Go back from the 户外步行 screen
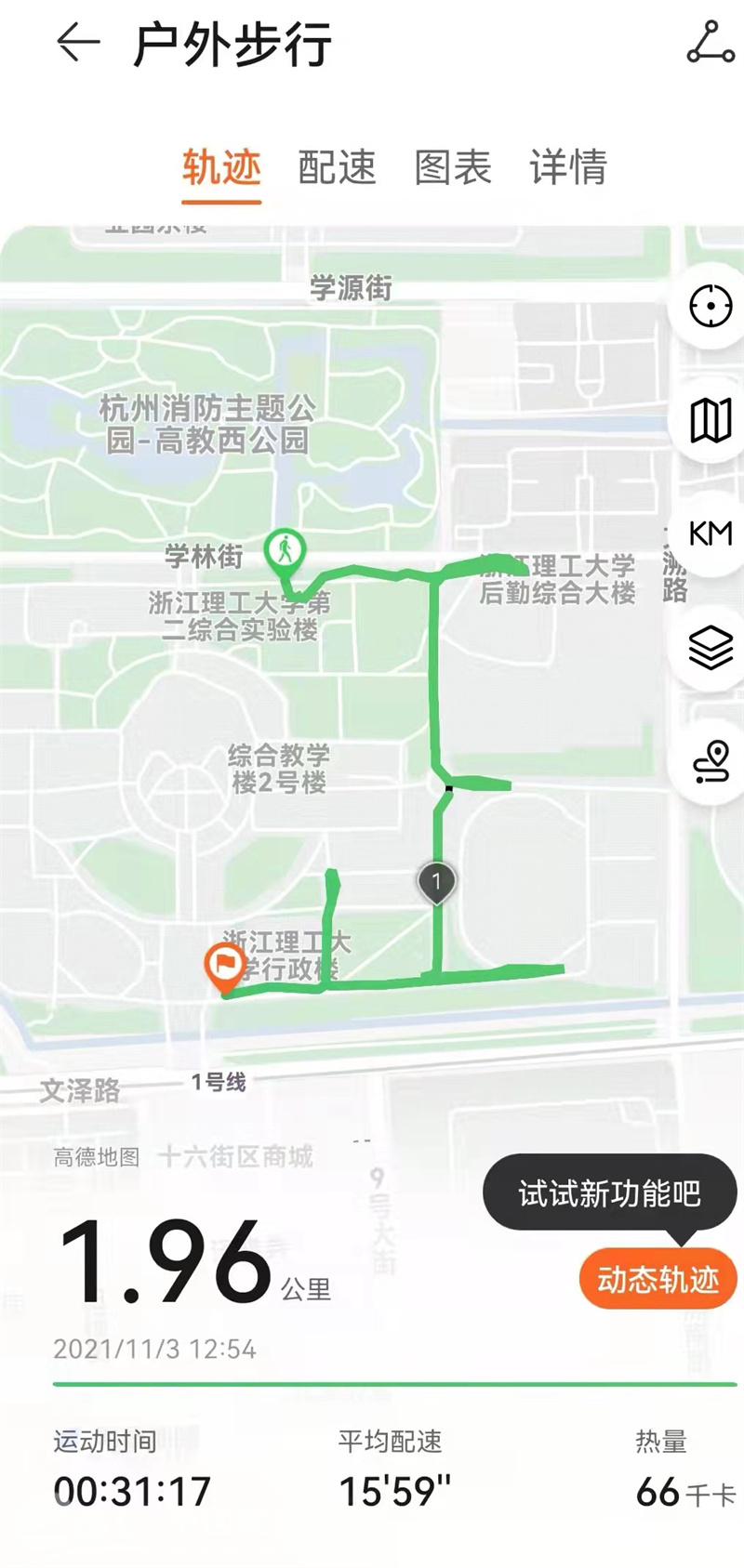The height and width of the screenshot is (1568, 744). [x=78, y=43]
